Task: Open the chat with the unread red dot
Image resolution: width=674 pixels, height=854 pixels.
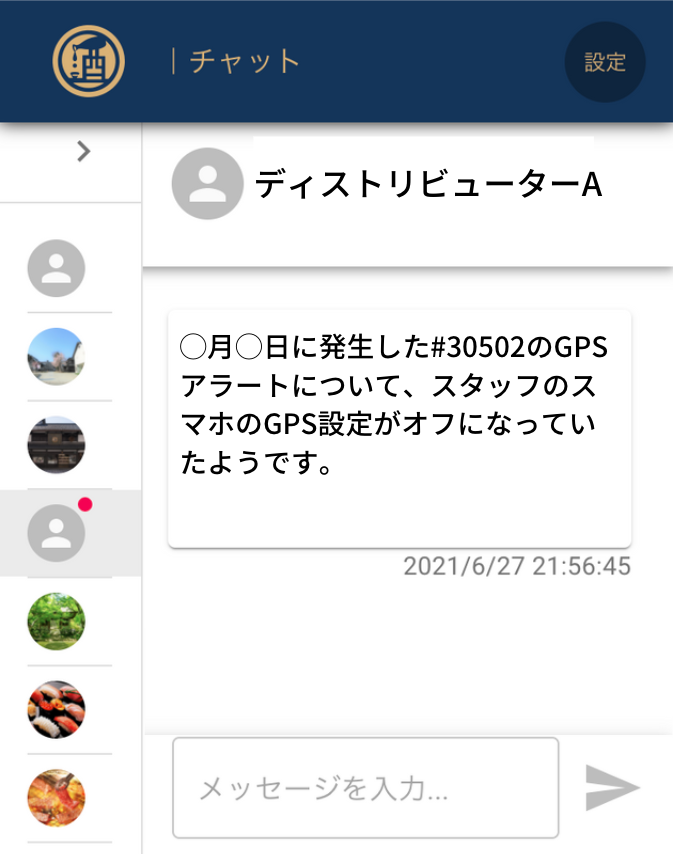Action: (56, 533)
